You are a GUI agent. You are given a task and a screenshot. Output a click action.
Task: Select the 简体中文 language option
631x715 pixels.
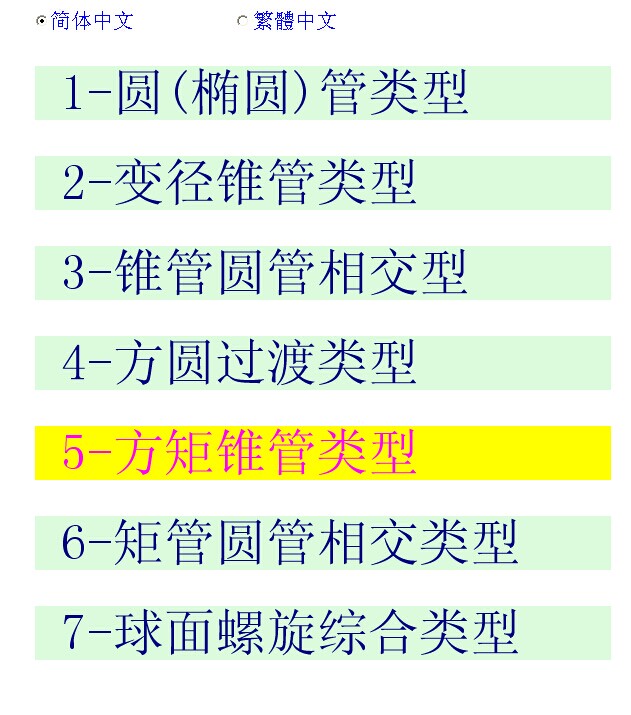tap(41, 21)
